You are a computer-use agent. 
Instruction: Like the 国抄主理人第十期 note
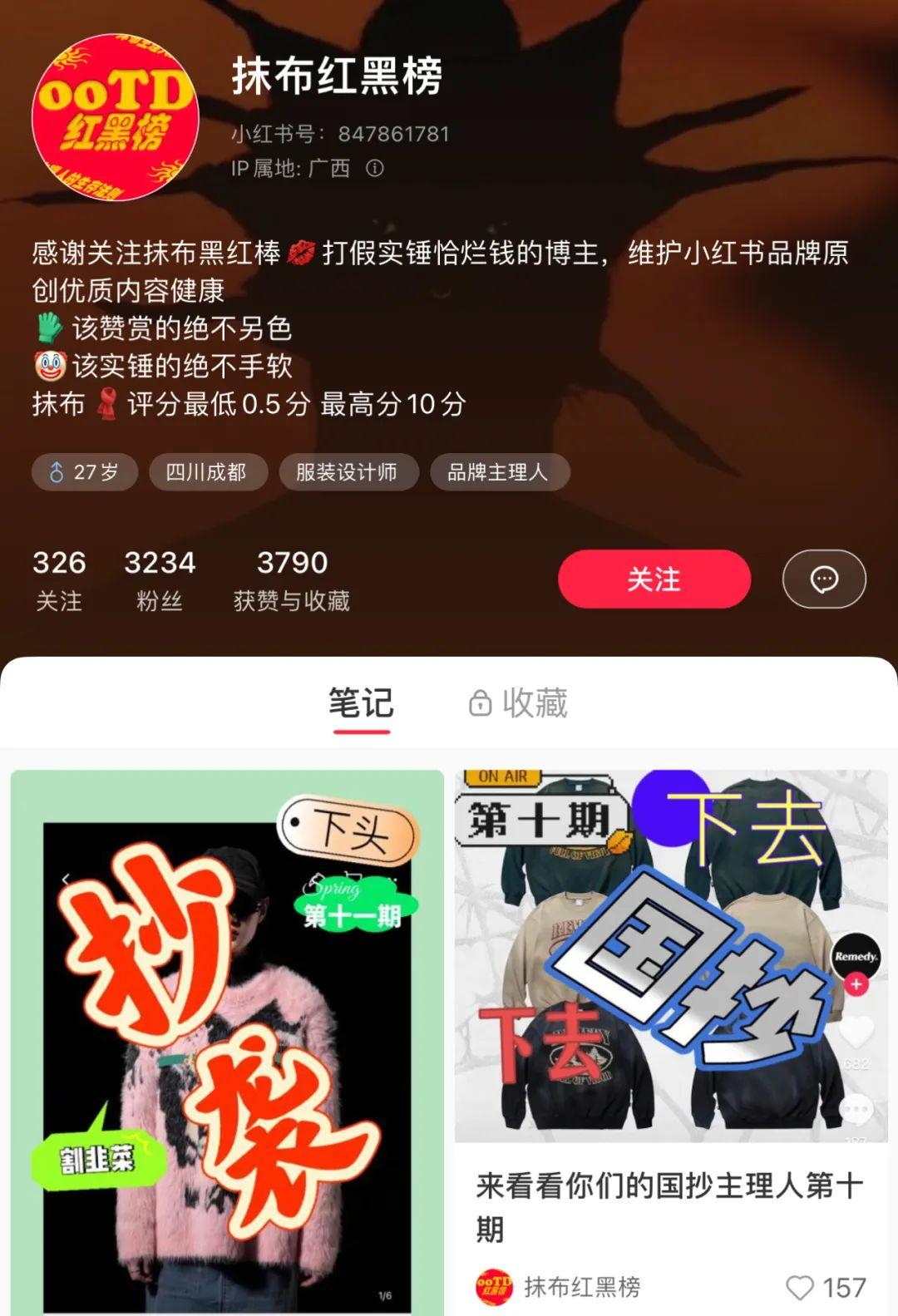(800, 1288)
